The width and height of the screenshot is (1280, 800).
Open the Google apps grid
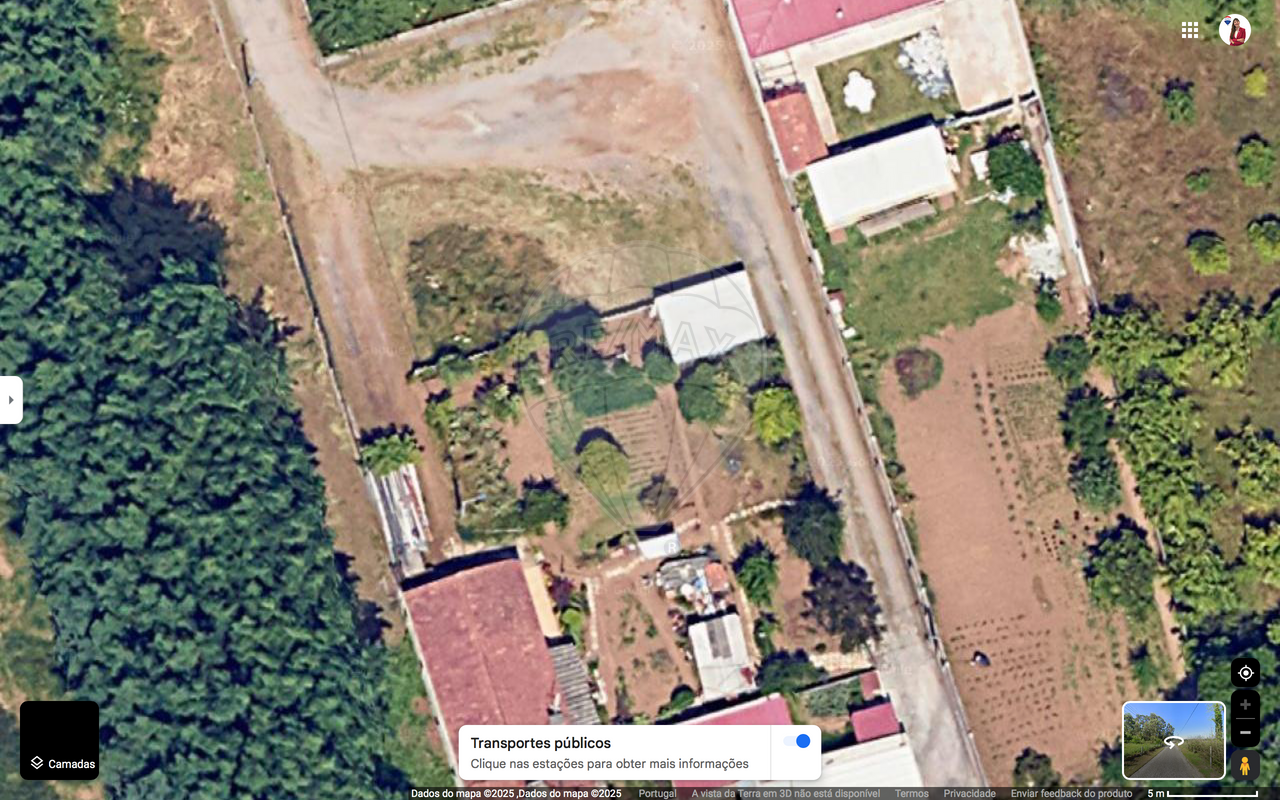(1190, 30)
